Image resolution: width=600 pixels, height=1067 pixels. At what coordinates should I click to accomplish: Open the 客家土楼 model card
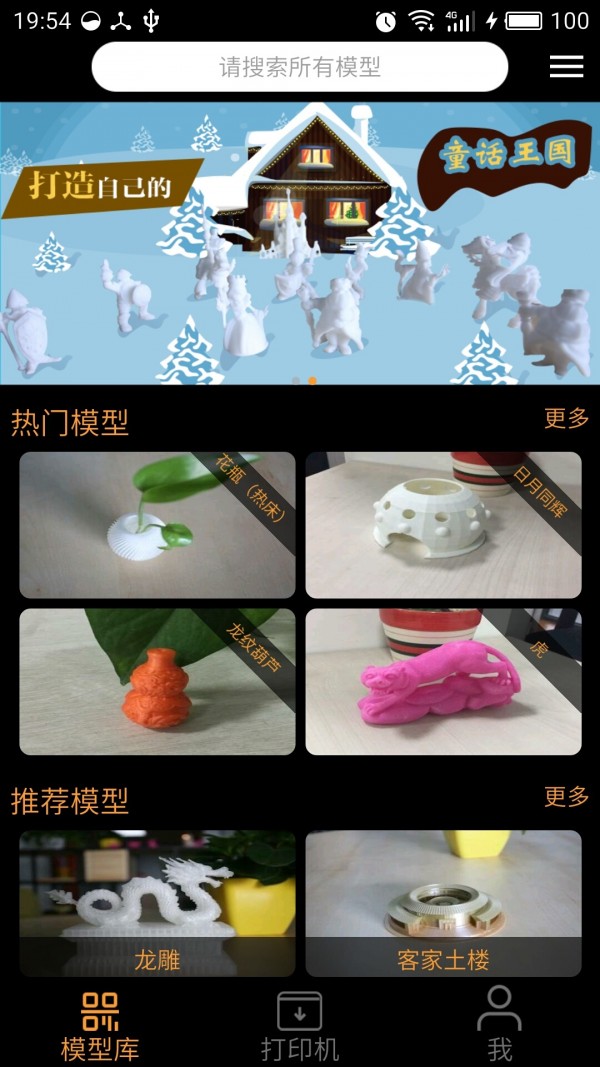pos(443,903)
